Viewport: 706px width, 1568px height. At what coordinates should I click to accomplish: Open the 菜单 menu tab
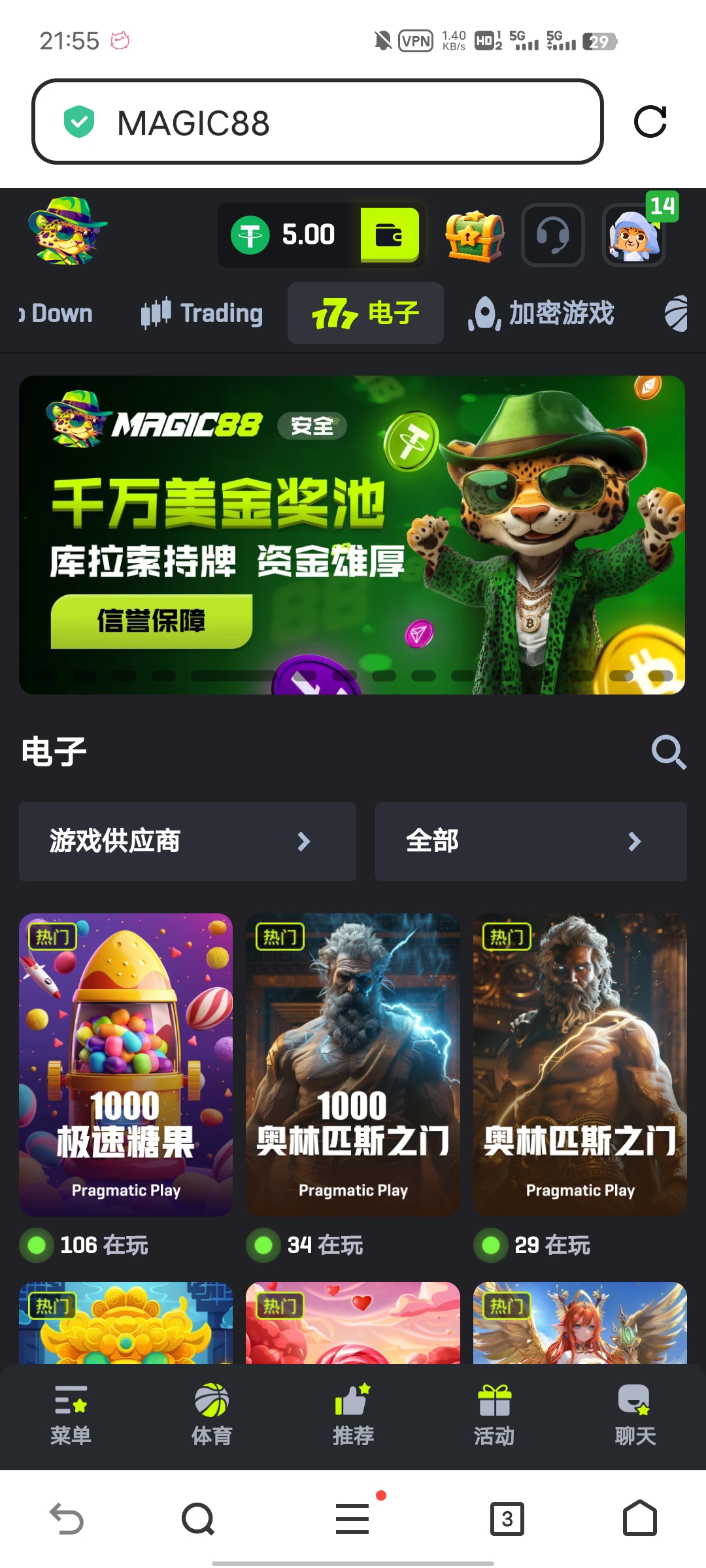pyautogui.click(x=71, y=1415)
